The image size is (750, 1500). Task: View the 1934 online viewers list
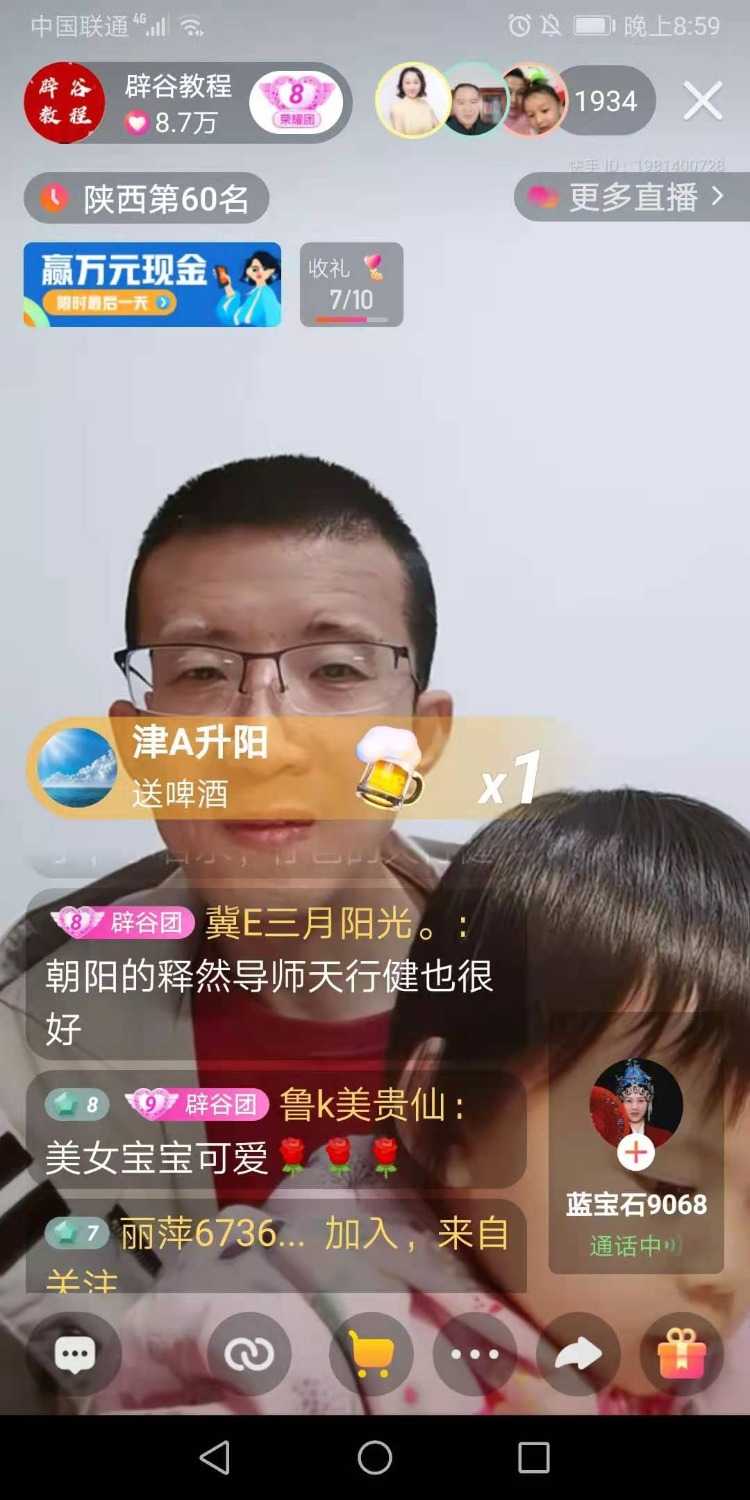tap(605, 101)
